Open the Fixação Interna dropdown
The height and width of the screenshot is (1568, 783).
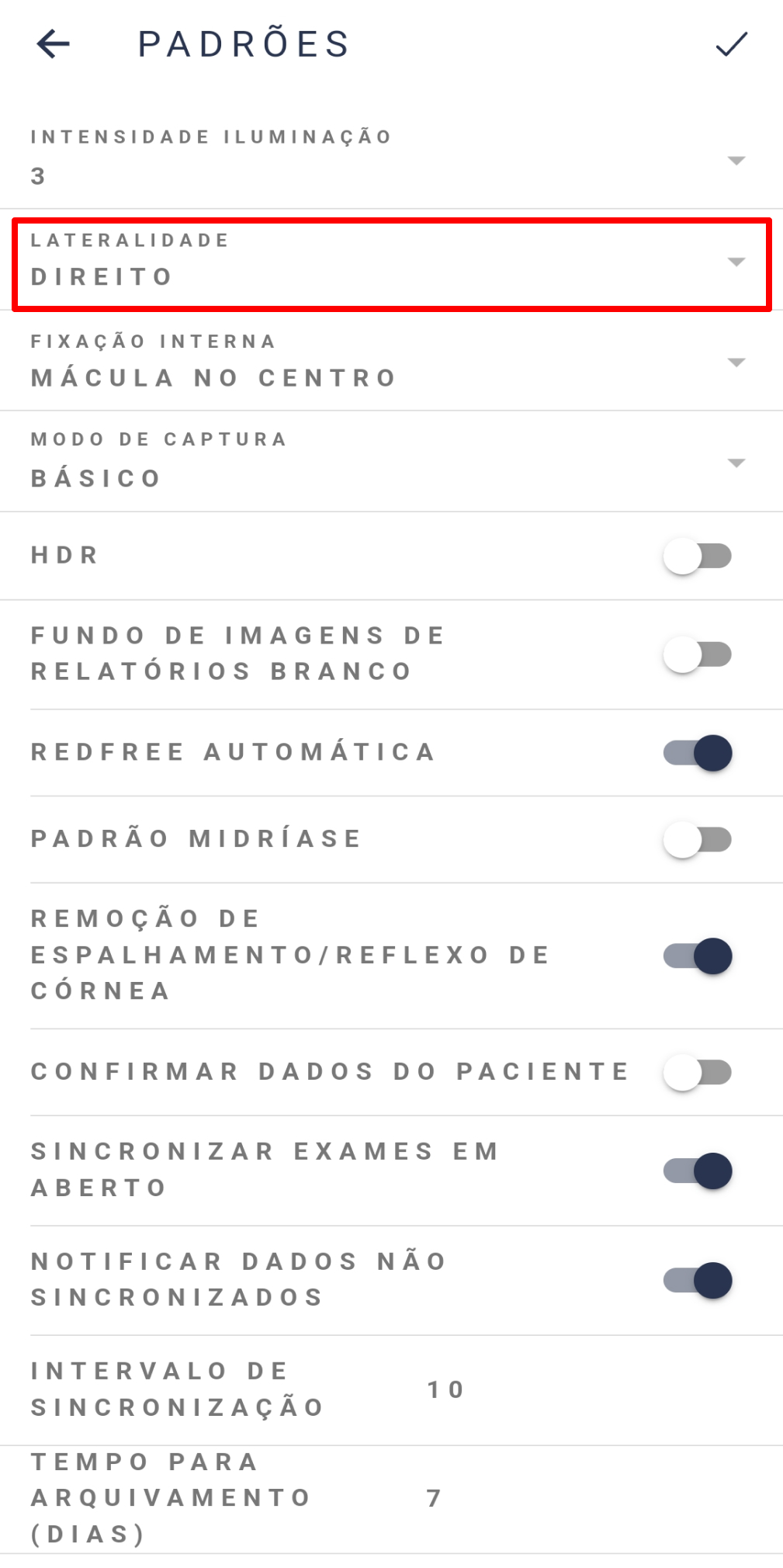coord(391,361)
